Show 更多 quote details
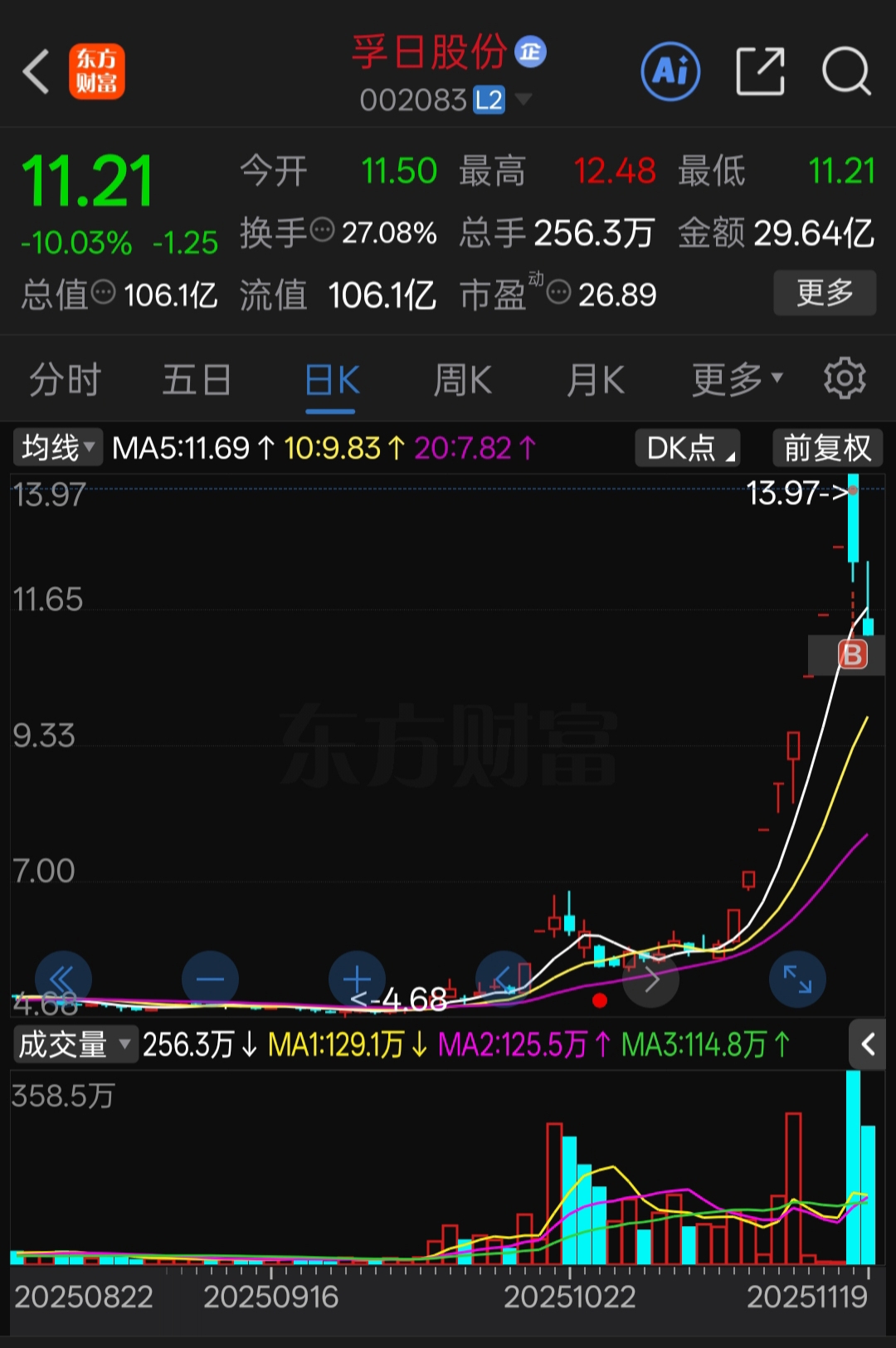The height and width of the screenshot is (1348, 896). point(824,293)
